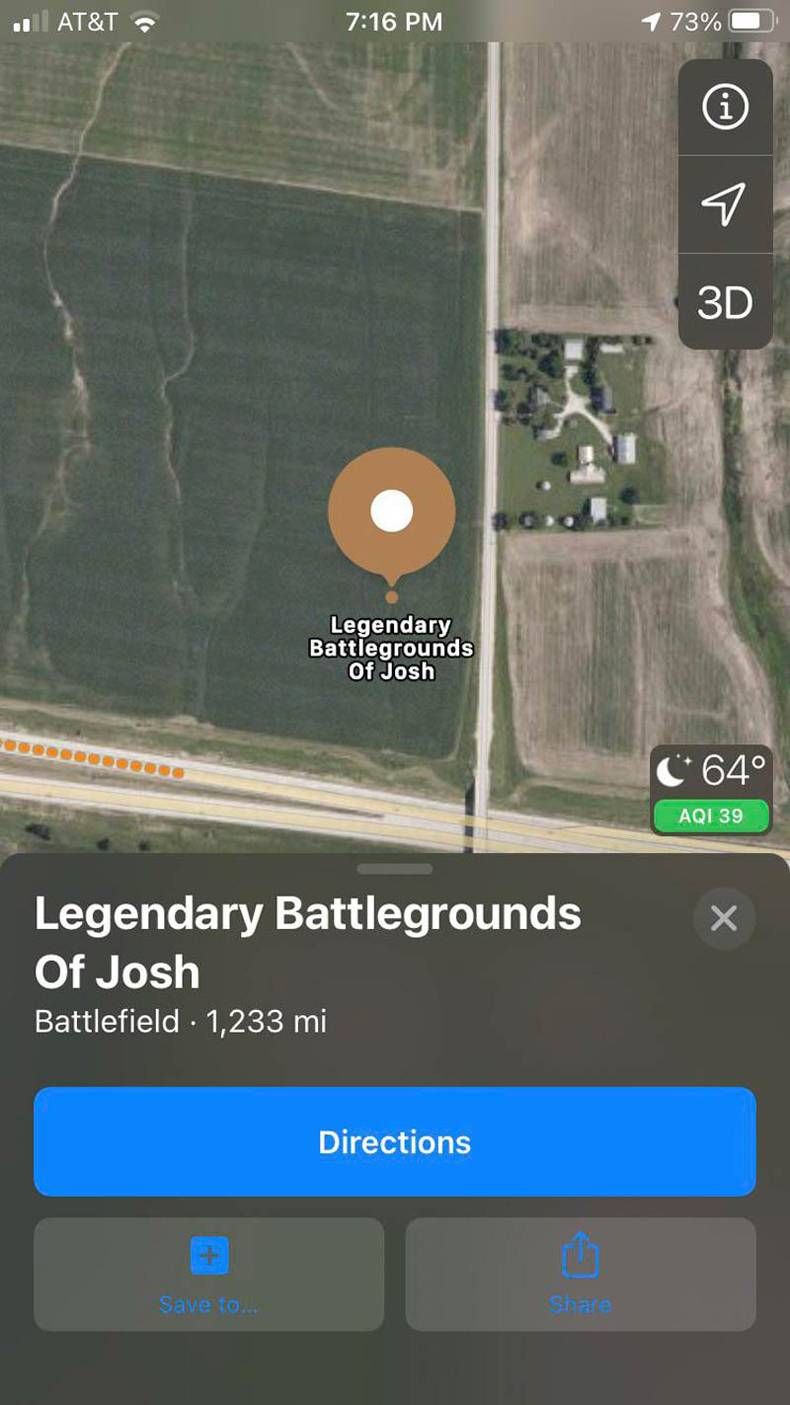Viewport: 790px width, 1405px height.
Task: Tap the card's grabber handle
Action: (395, 869)
